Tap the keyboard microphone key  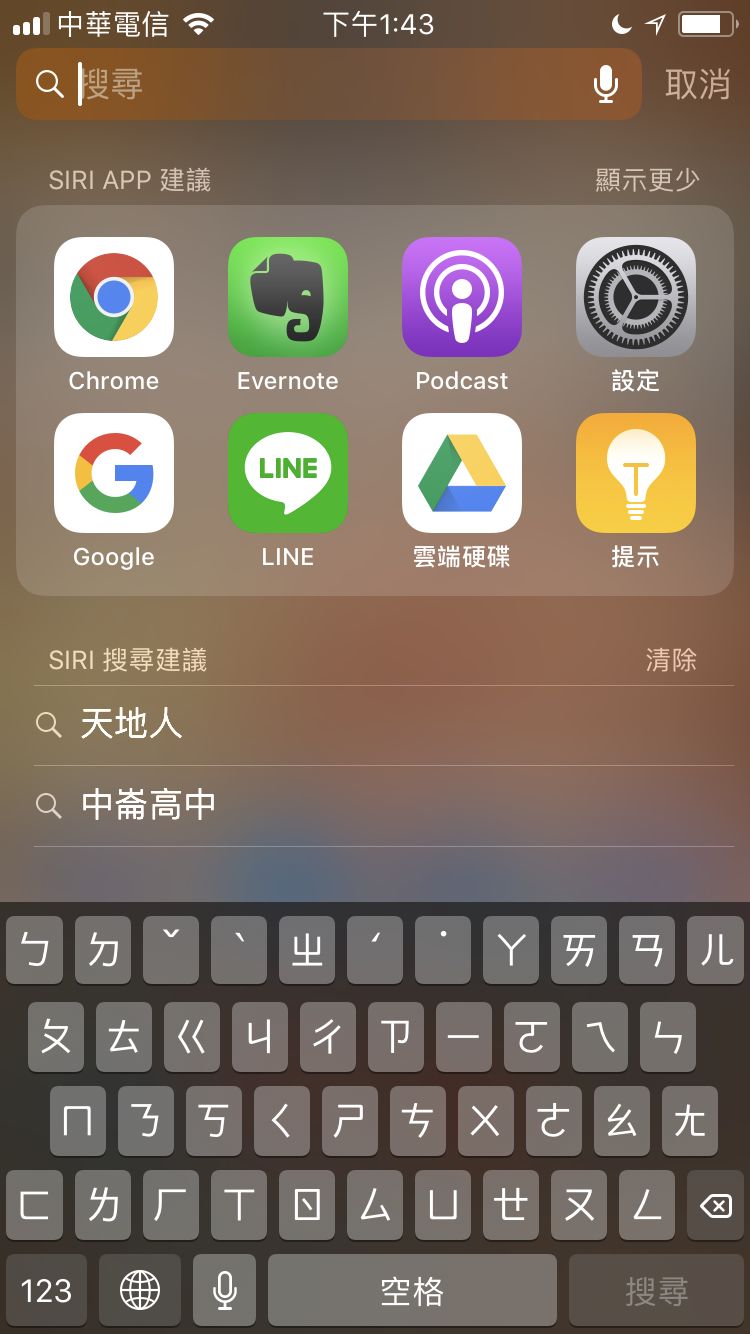tap(225, 1290)
